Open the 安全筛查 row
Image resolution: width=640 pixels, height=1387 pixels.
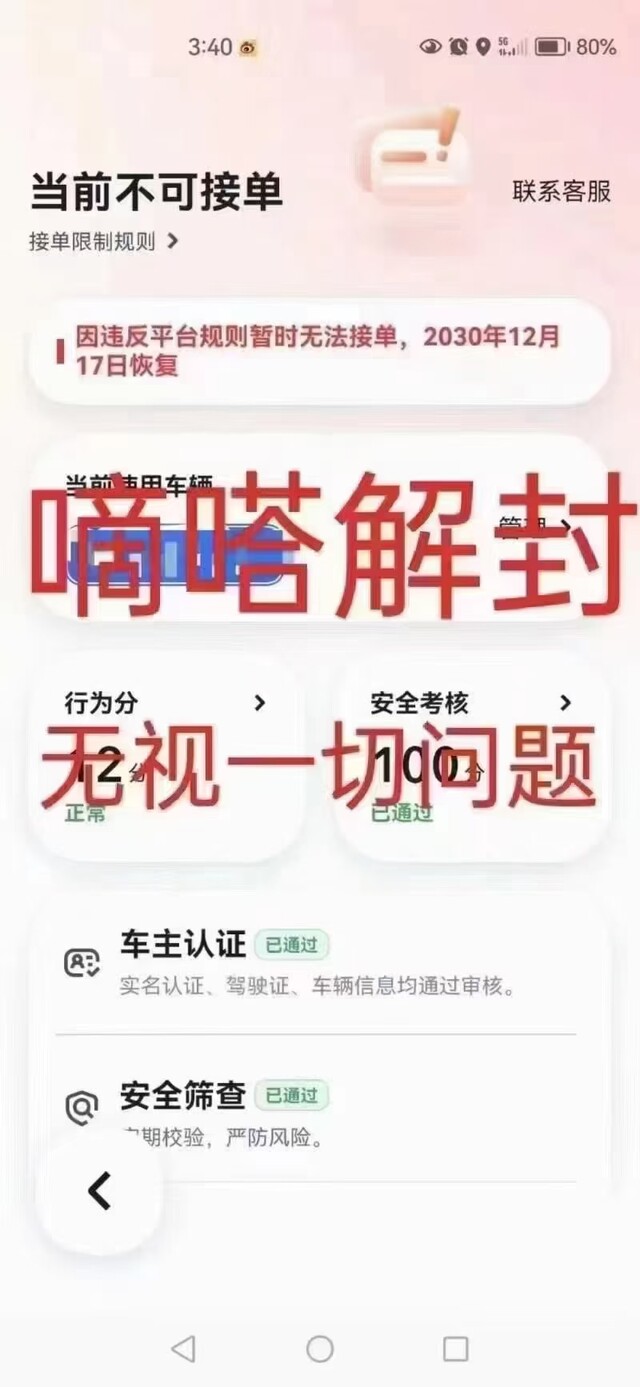pos(318,1113)
